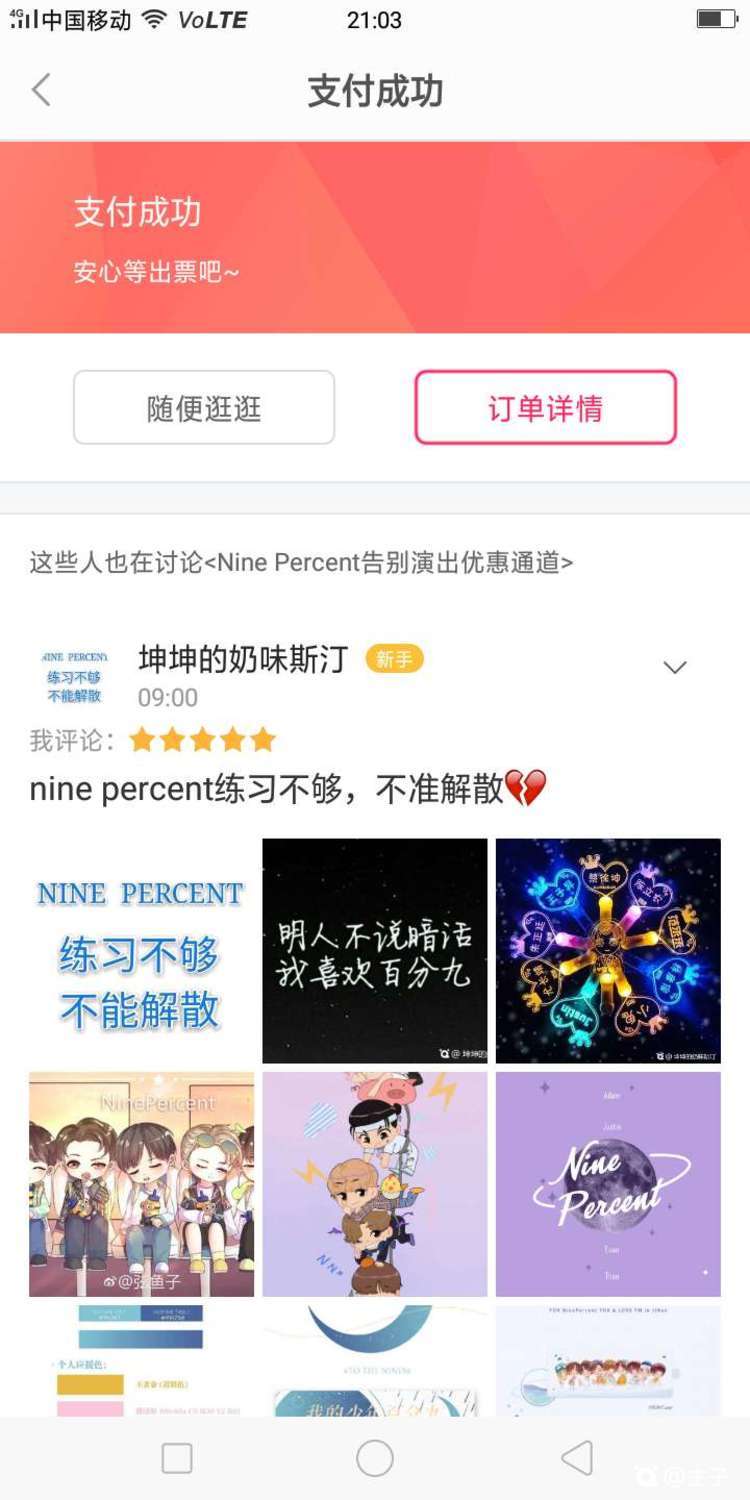View the cartoon group seated image
The height and width of the screenshot is (1500, 750).
(141, 1184)
